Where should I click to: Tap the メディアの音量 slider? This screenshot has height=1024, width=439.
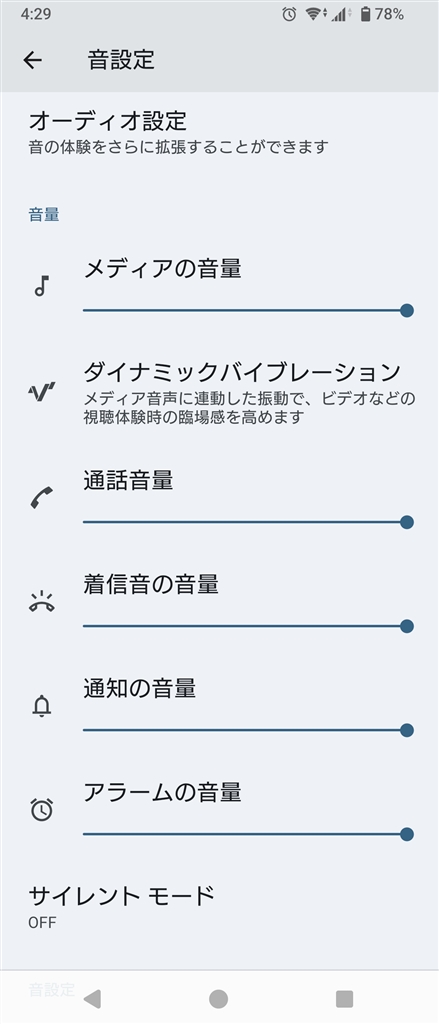tap(248, 310)
